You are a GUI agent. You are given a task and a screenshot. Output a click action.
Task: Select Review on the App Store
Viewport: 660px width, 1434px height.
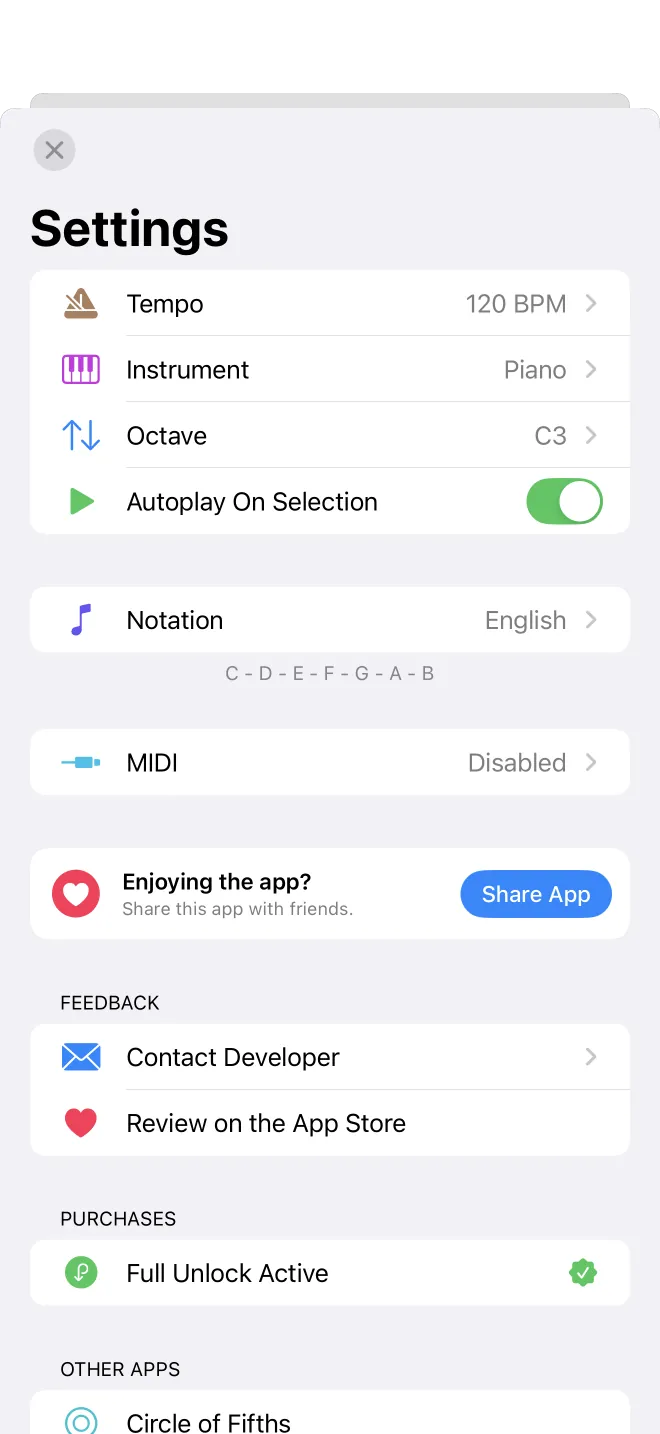pos(330,1123)
